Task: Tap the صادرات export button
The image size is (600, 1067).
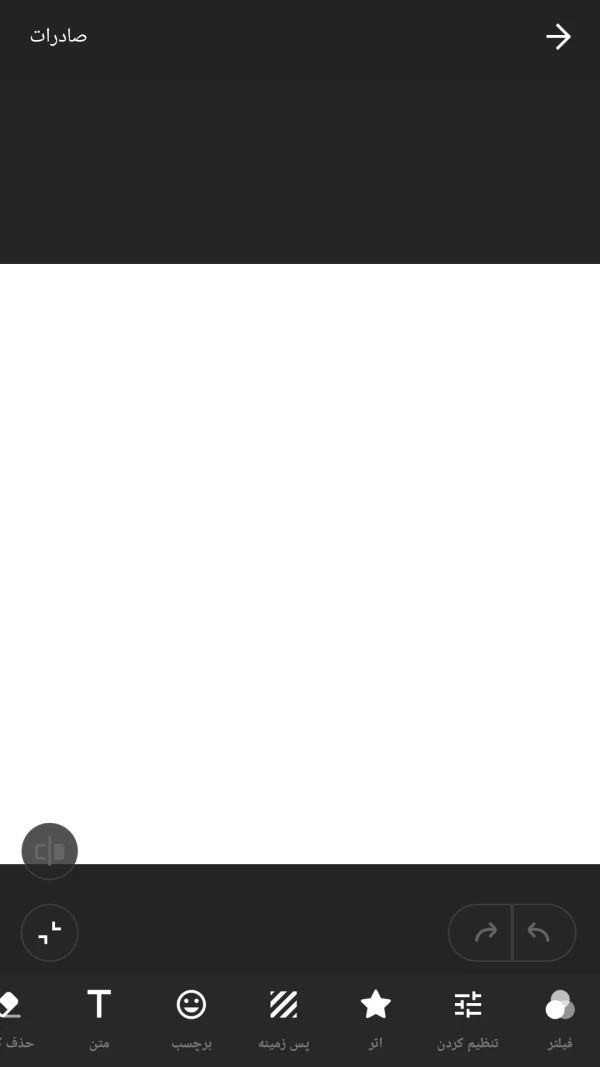Action: 58,37
